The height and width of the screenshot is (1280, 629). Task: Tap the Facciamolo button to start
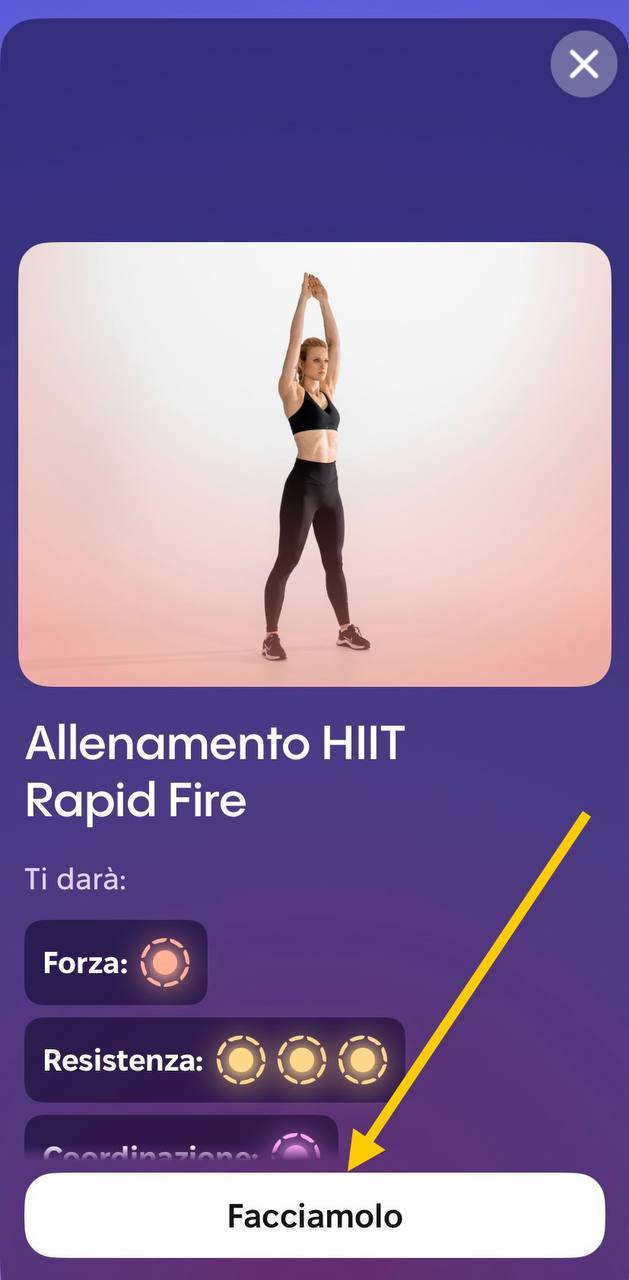pos(314,1215)
